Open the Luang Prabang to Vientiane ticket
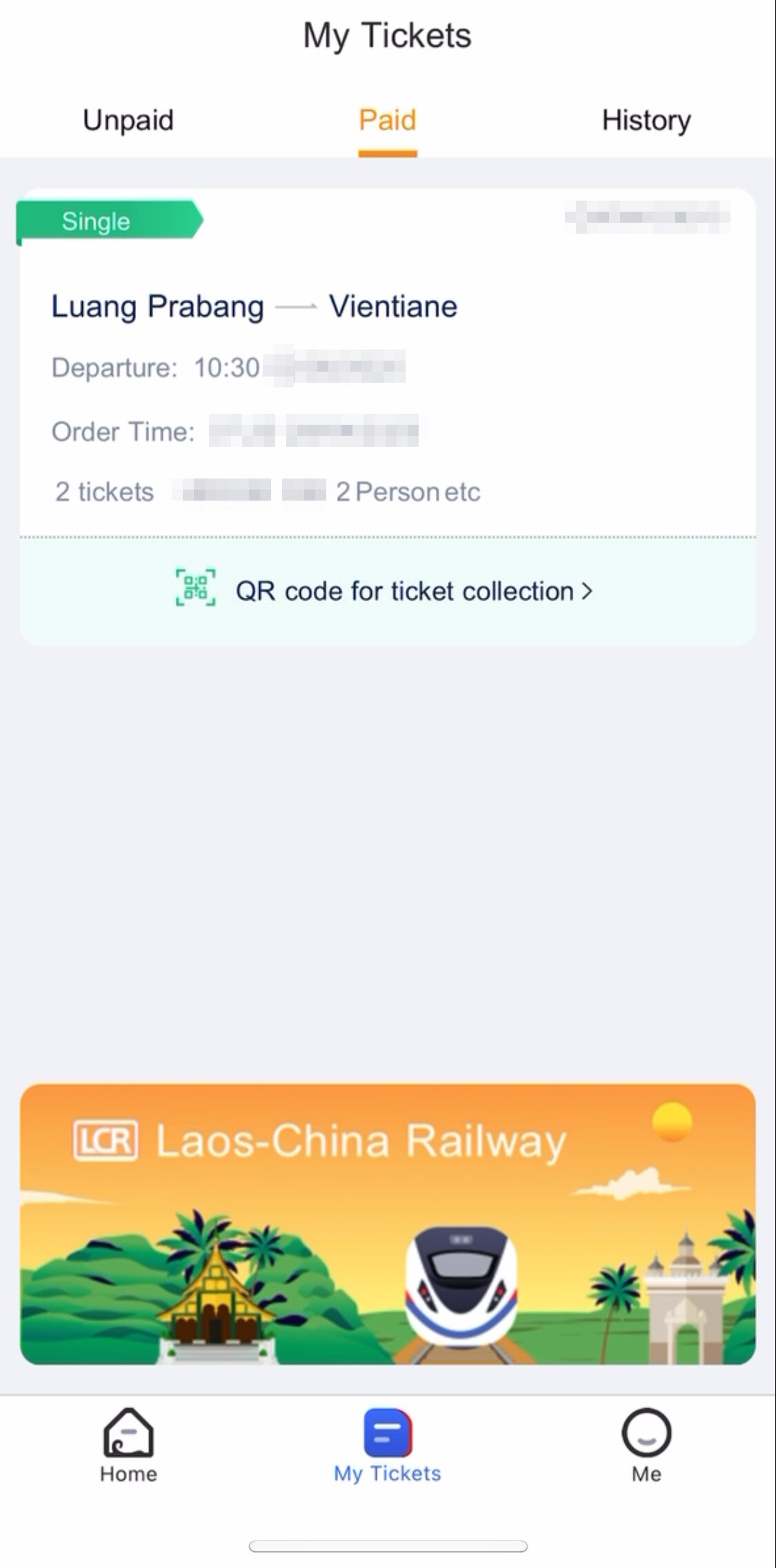This screenshot has height=1568, width=776. point(388,363)
